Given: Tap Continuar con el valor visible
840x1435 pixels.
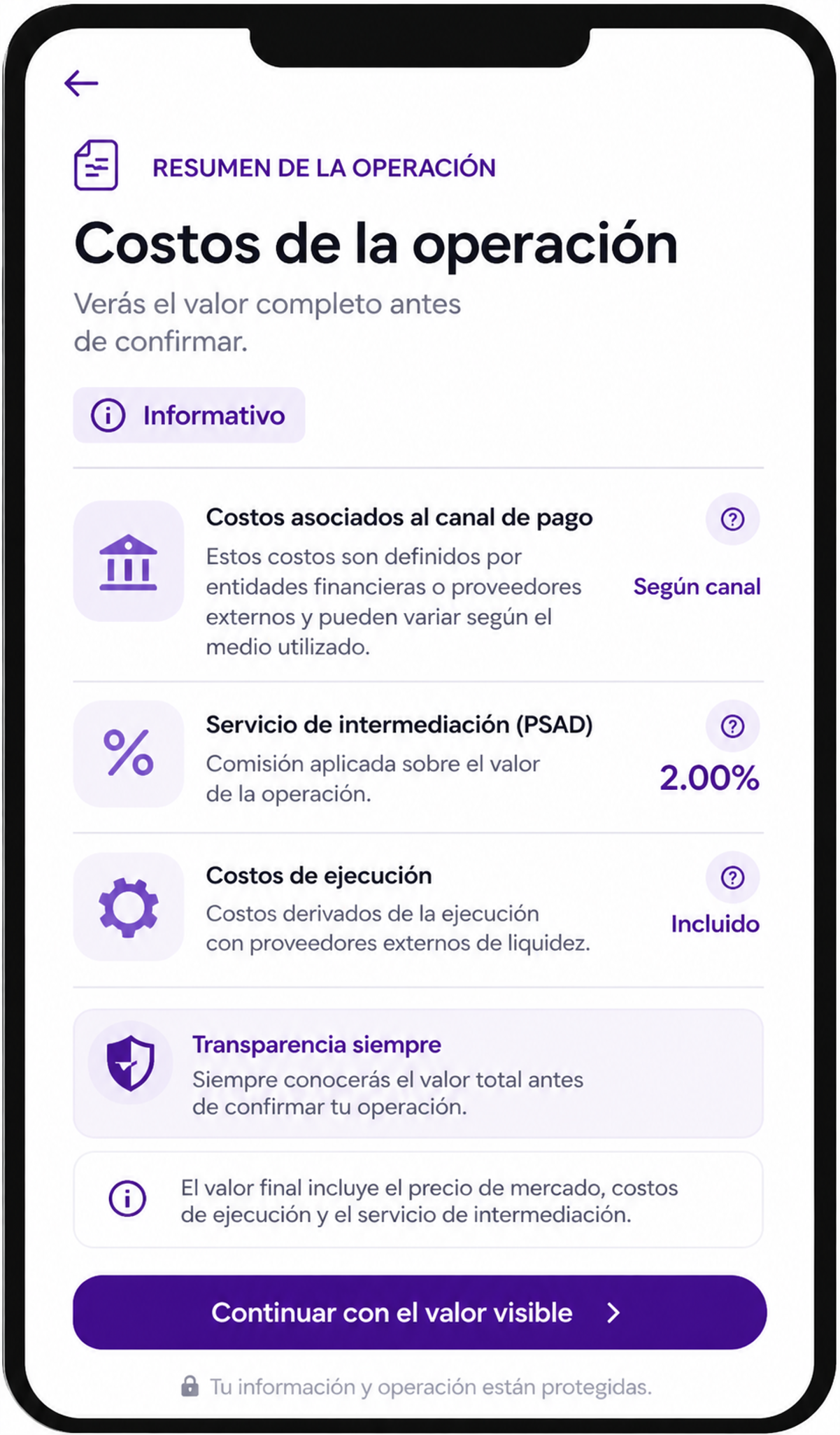Looking at the screenshot, I should tap(420, 1313).
